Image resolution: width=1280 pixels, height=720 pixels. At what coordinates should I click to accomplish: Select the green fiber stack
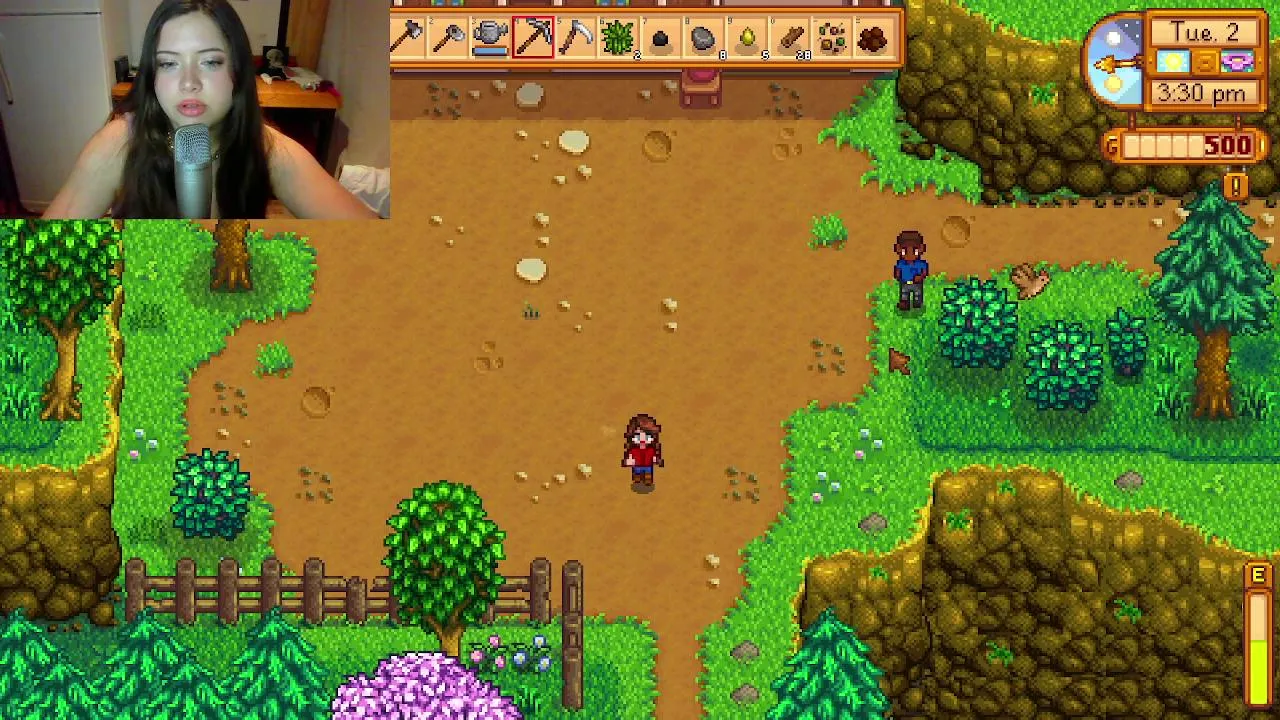[x=618, y=38]
